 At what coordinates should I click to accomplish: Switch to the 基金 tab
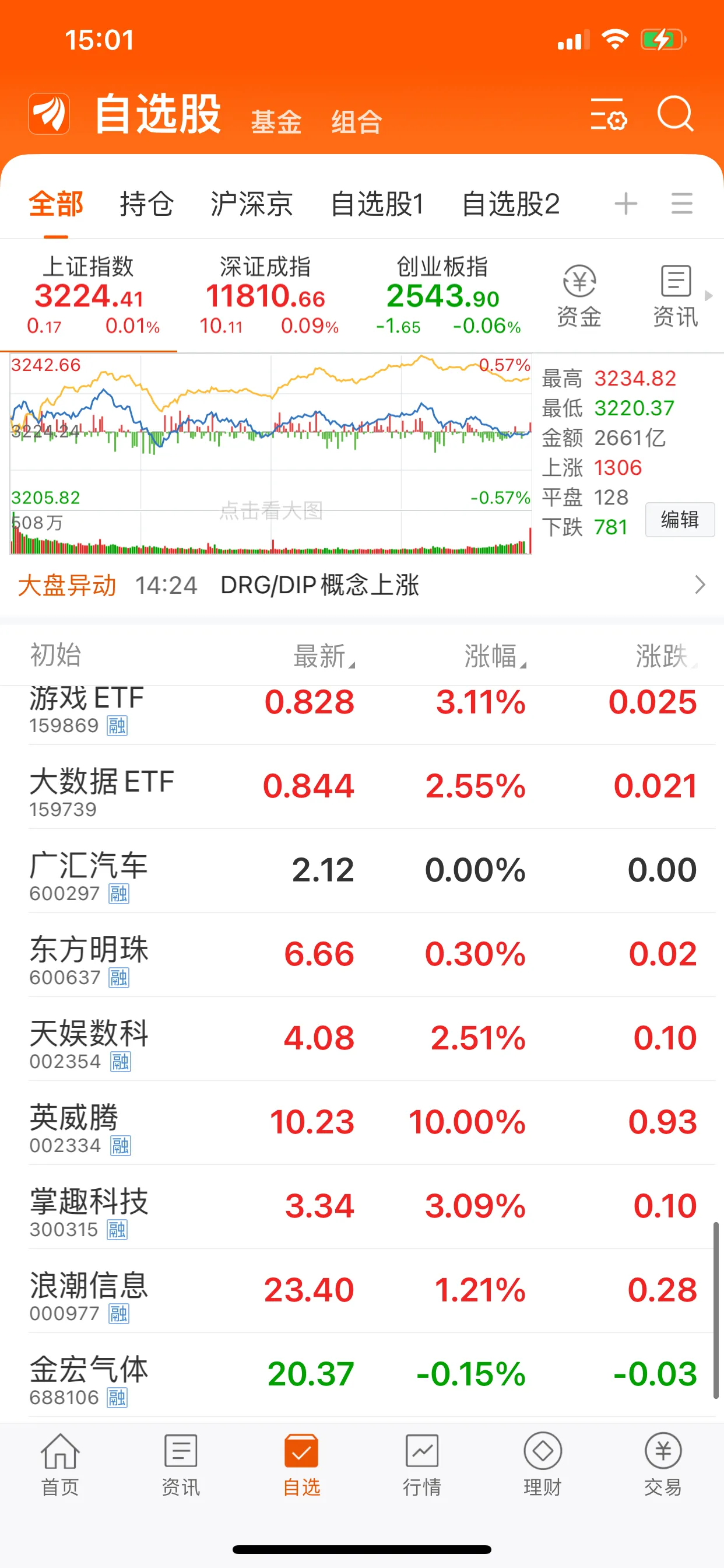276,121
